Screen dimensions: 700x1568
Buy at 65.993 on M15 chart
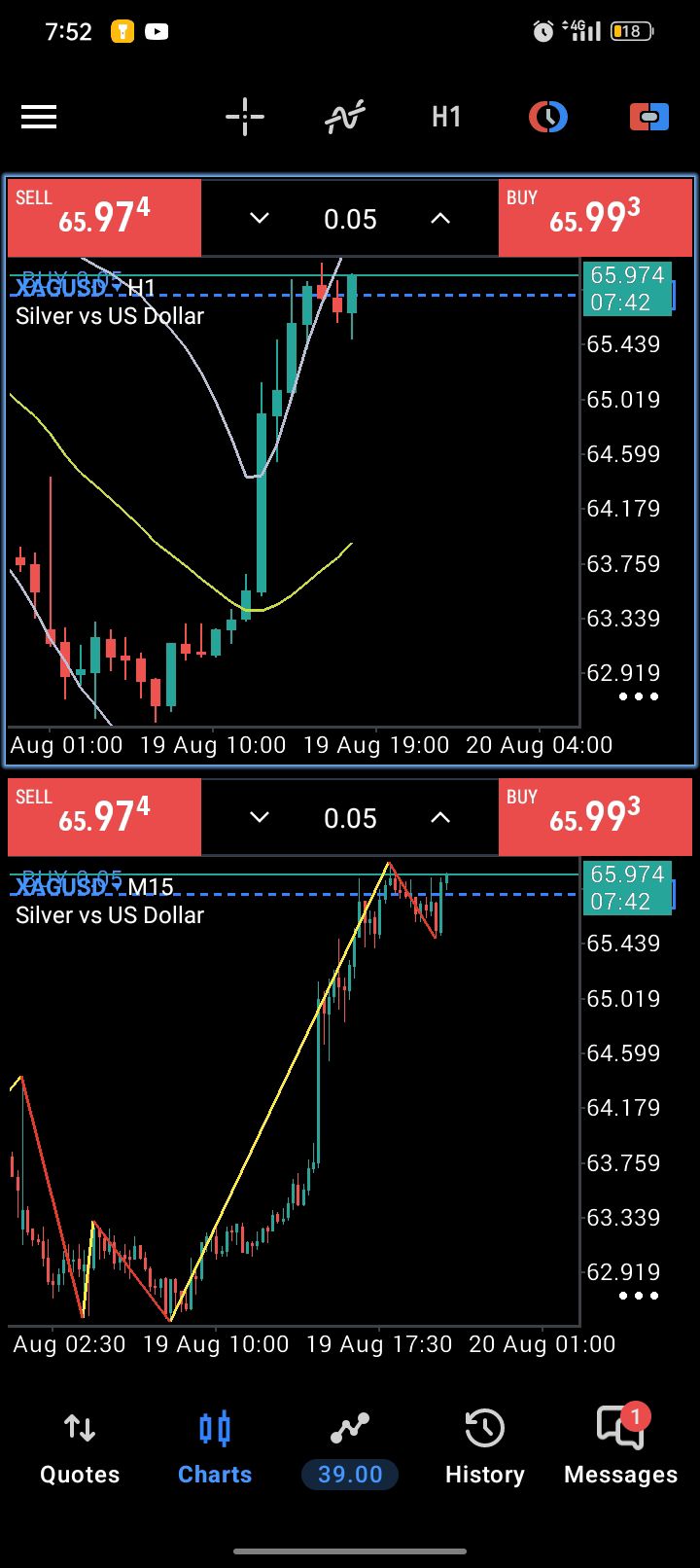(595, 817)
